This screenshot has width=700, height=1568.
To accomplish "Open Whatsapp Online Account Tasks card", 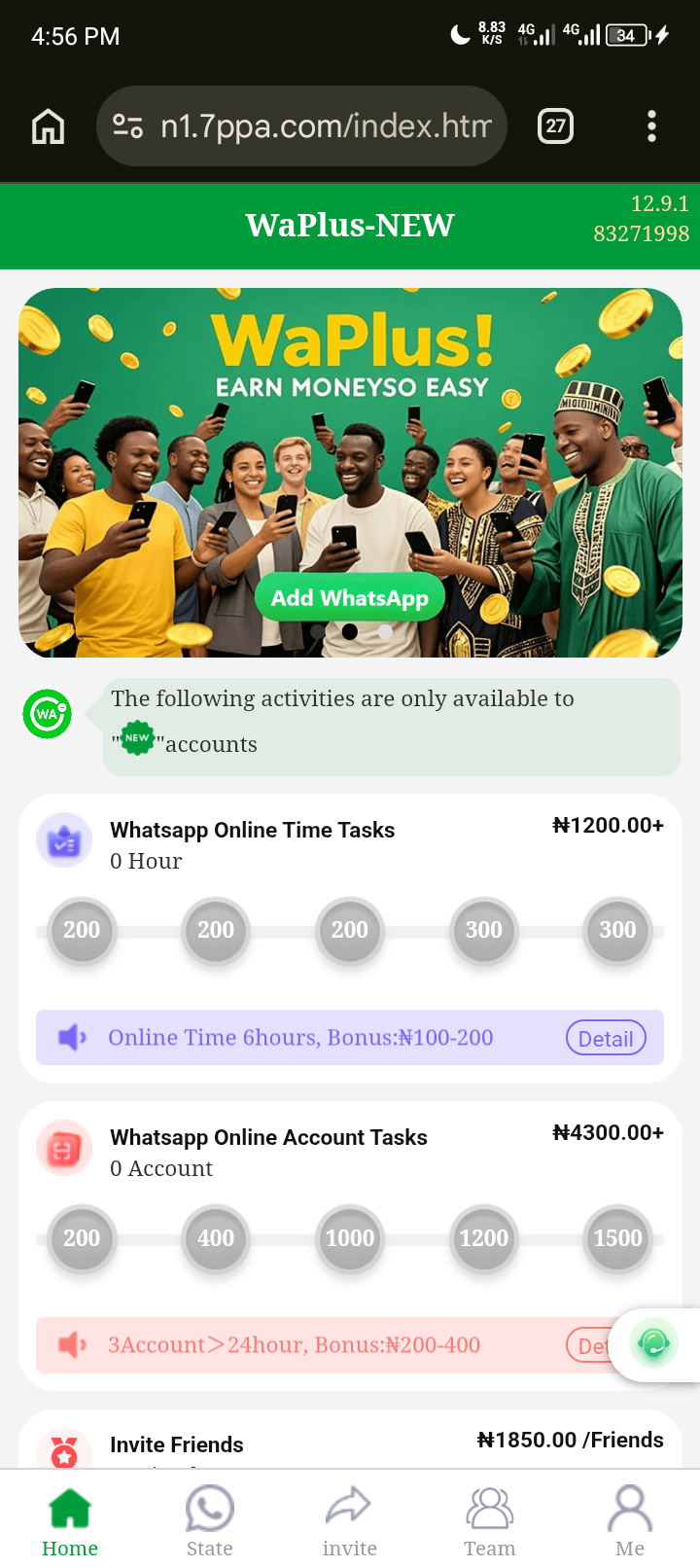I will coord(268,1138).
